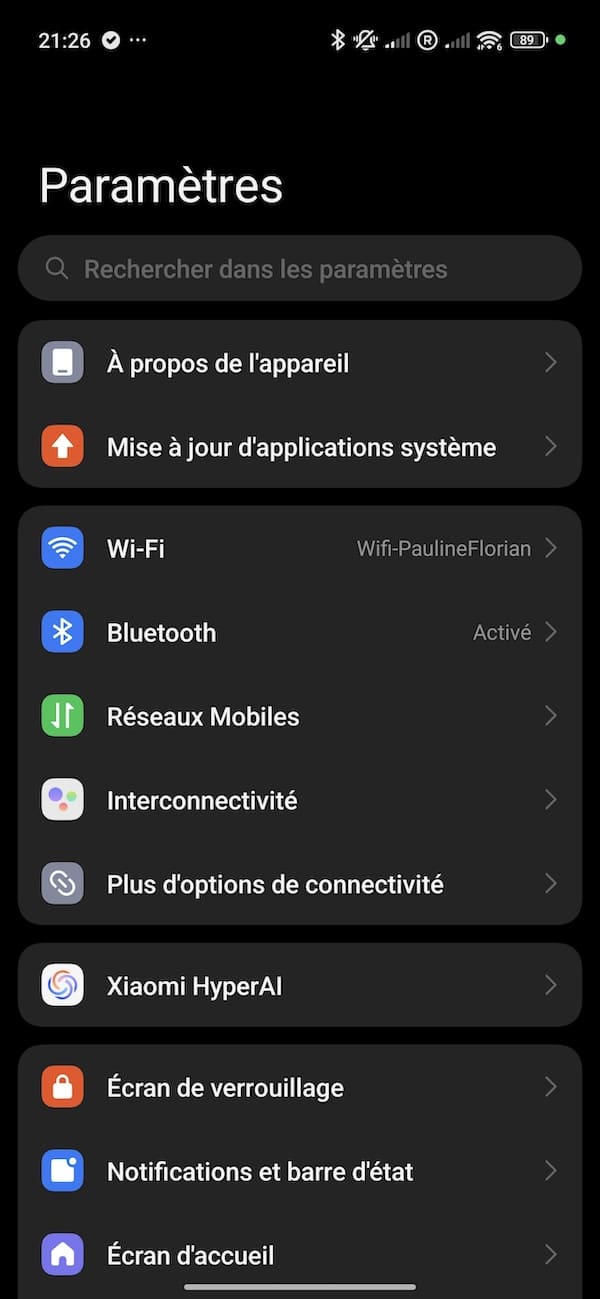
Task: Select the Interconnectivité row
Action: click(300, 800)
